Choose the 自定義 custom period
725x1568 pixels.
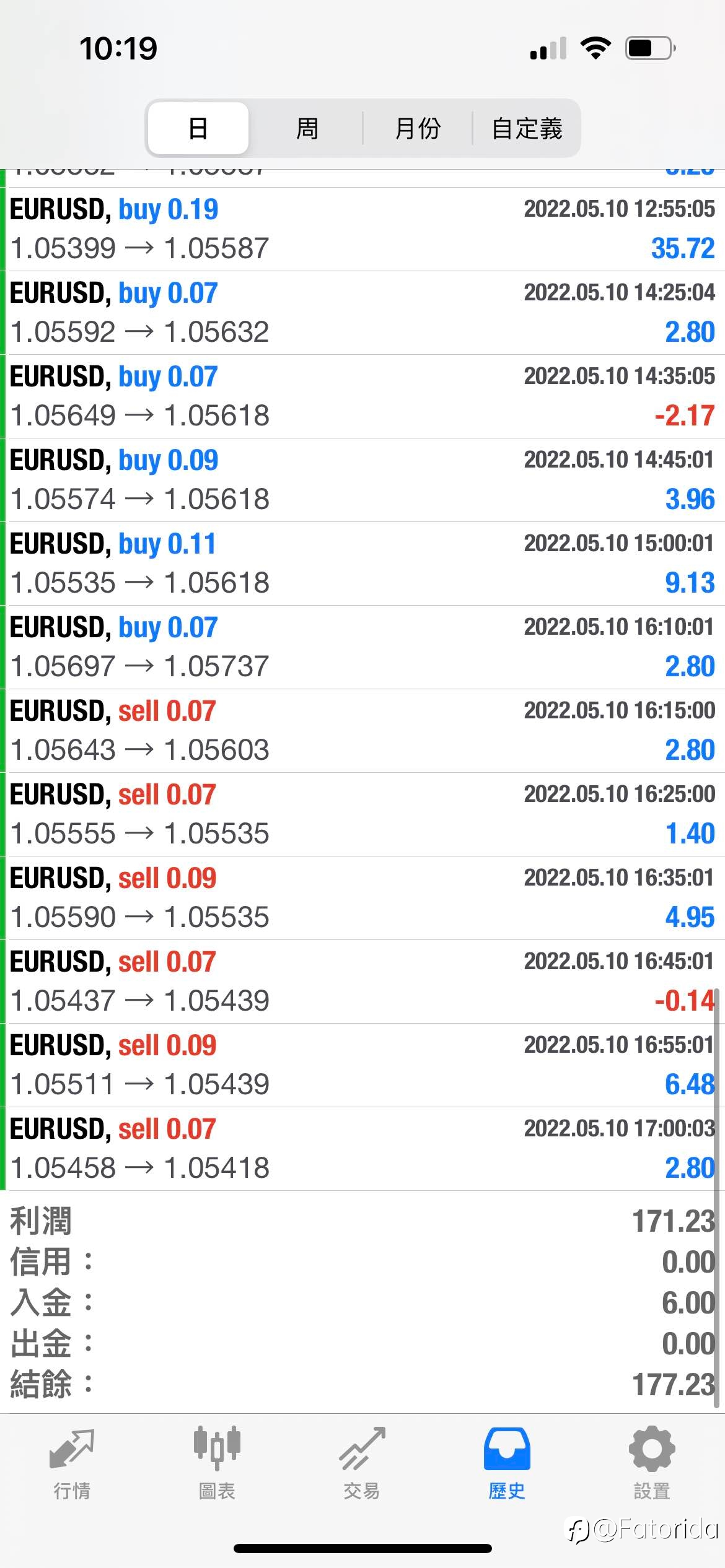(527, 128)
